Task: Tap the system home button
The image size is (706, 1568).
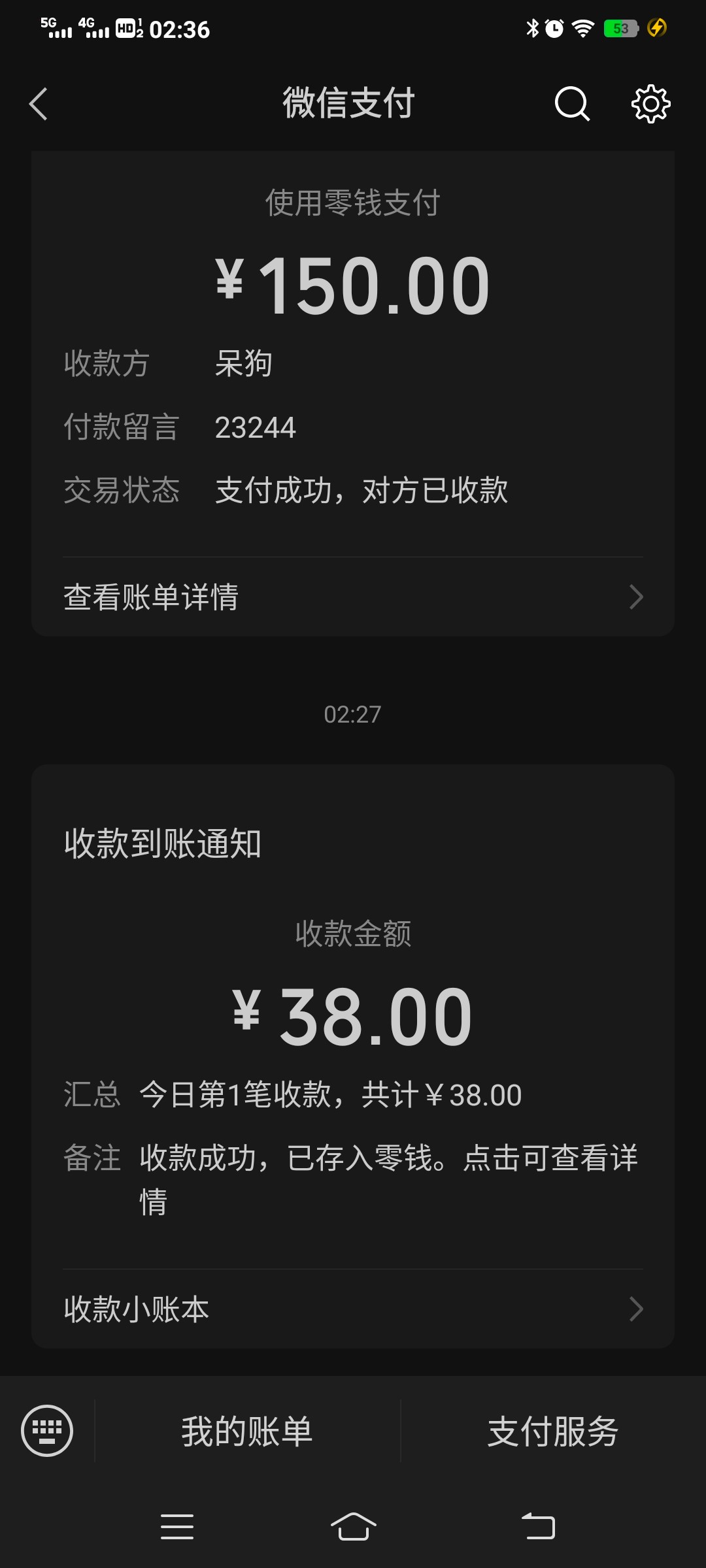Action: (x=353, y=1527)
